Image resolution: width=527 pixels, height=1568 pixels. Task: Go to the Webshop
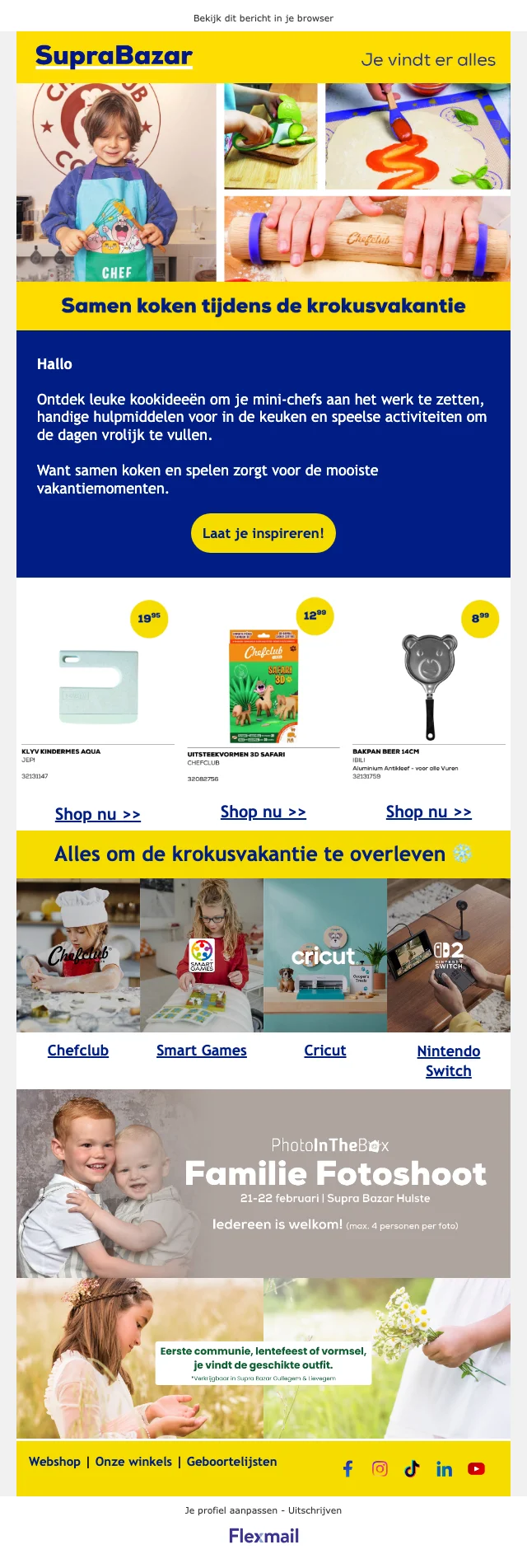click(x=54, y=1461)
